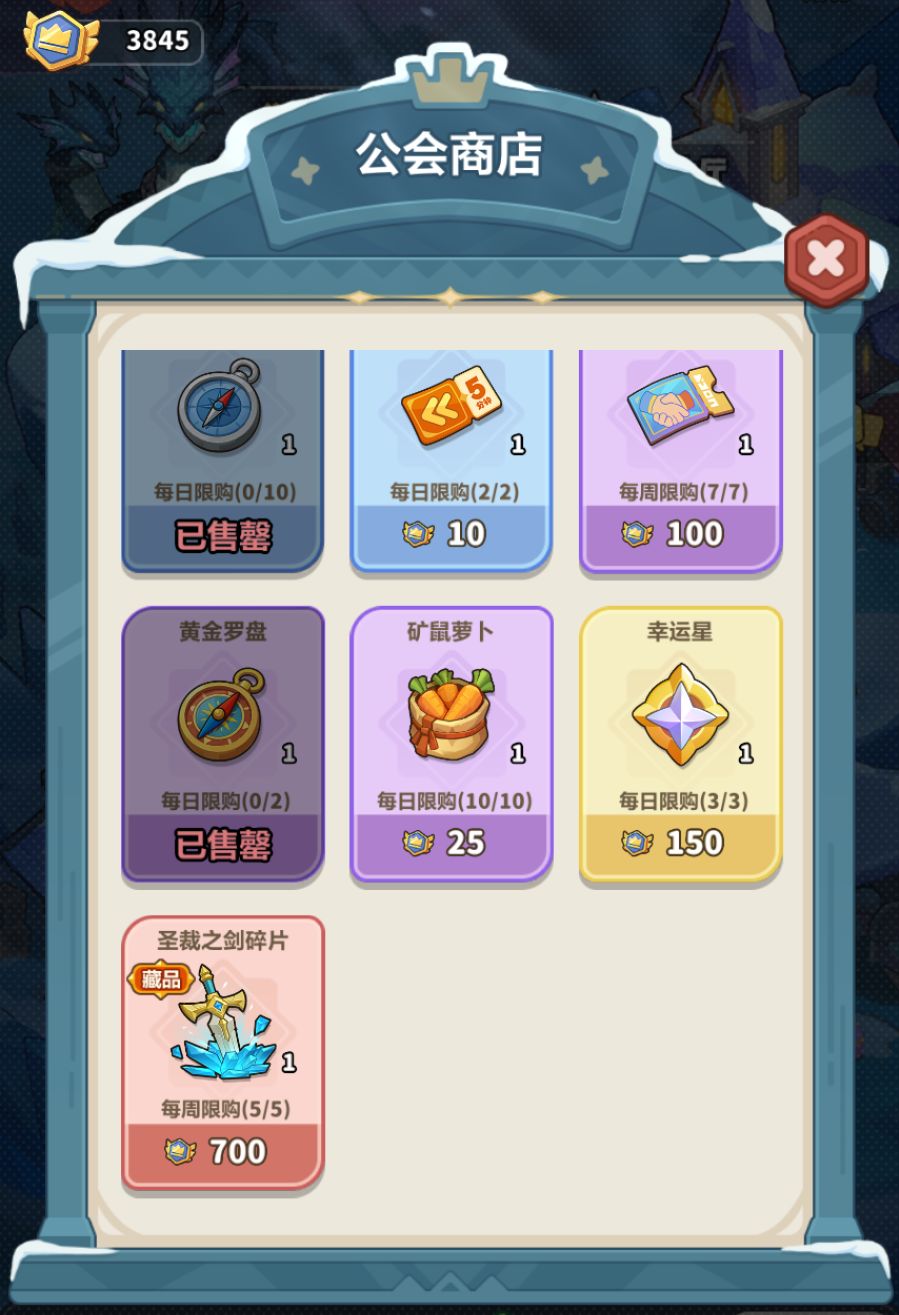899x1315 pixels.
Task: Tap the 幸运星 lucky star icon
Action: tap(680, 714)
